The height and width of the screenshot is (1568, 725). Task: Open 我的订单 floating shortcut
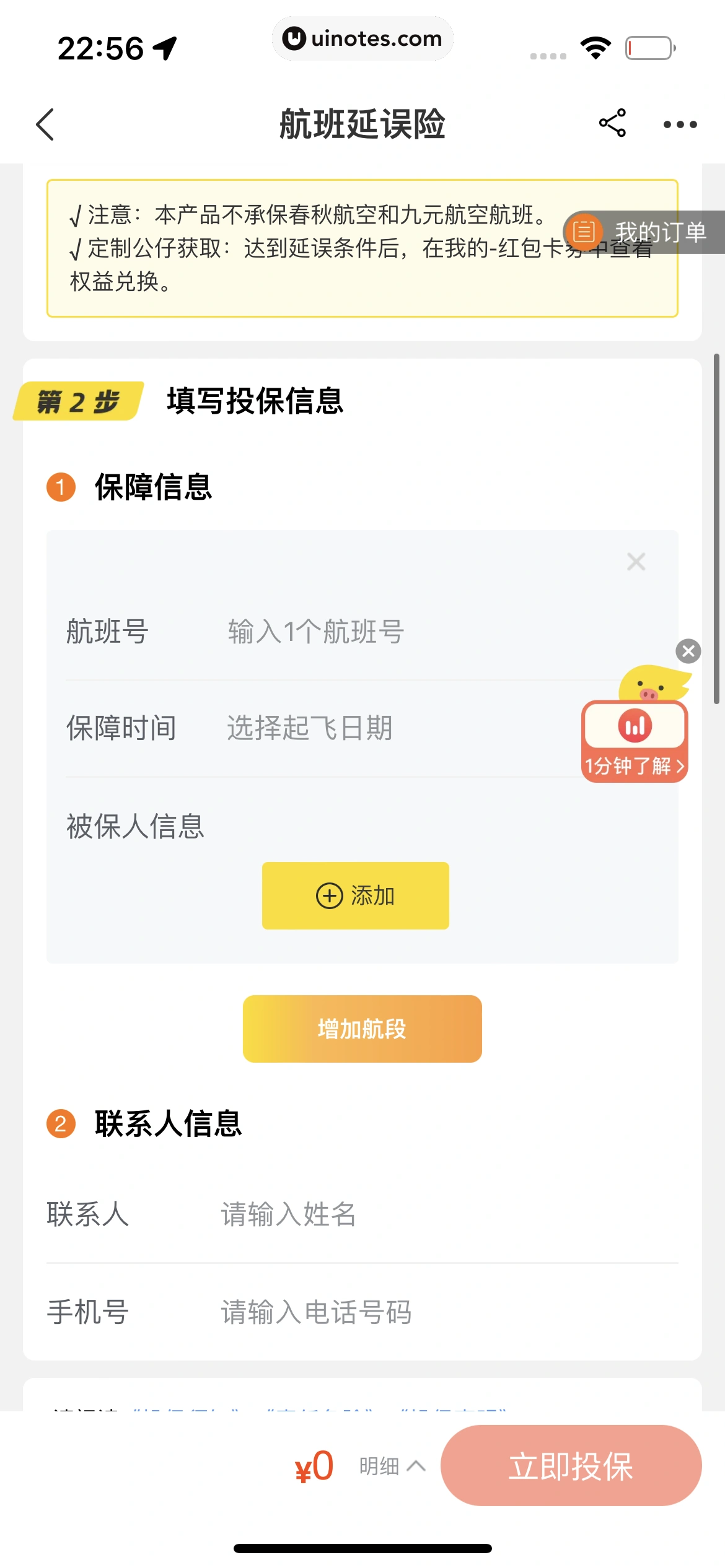pyautogui.click(x=644, y=232)
